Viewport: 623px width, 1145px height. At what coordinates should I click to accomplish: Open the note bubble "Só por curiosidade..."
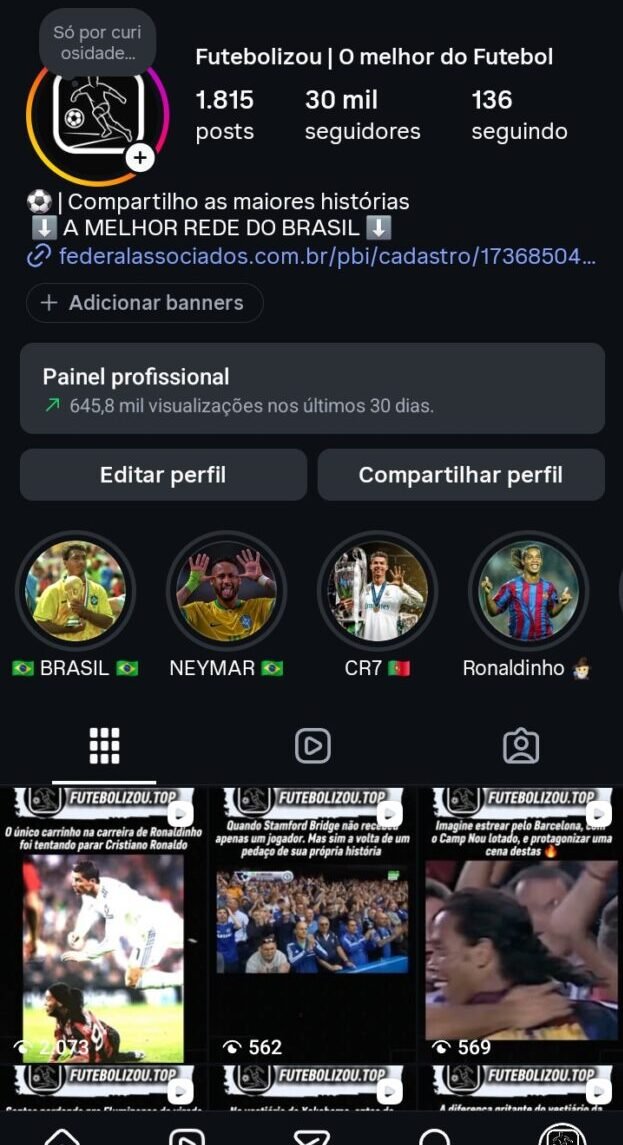click(x=97, y=43)
